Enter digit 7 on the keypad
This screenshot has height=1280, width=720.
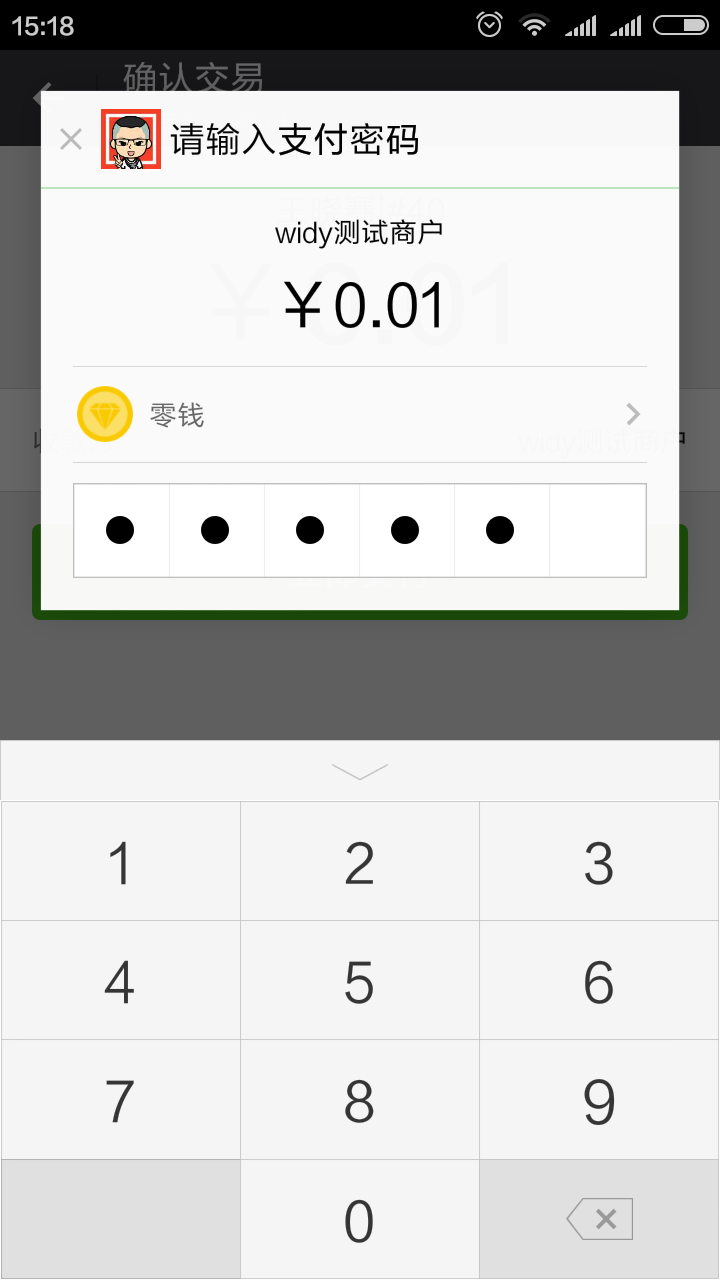tap(120, 1099)
